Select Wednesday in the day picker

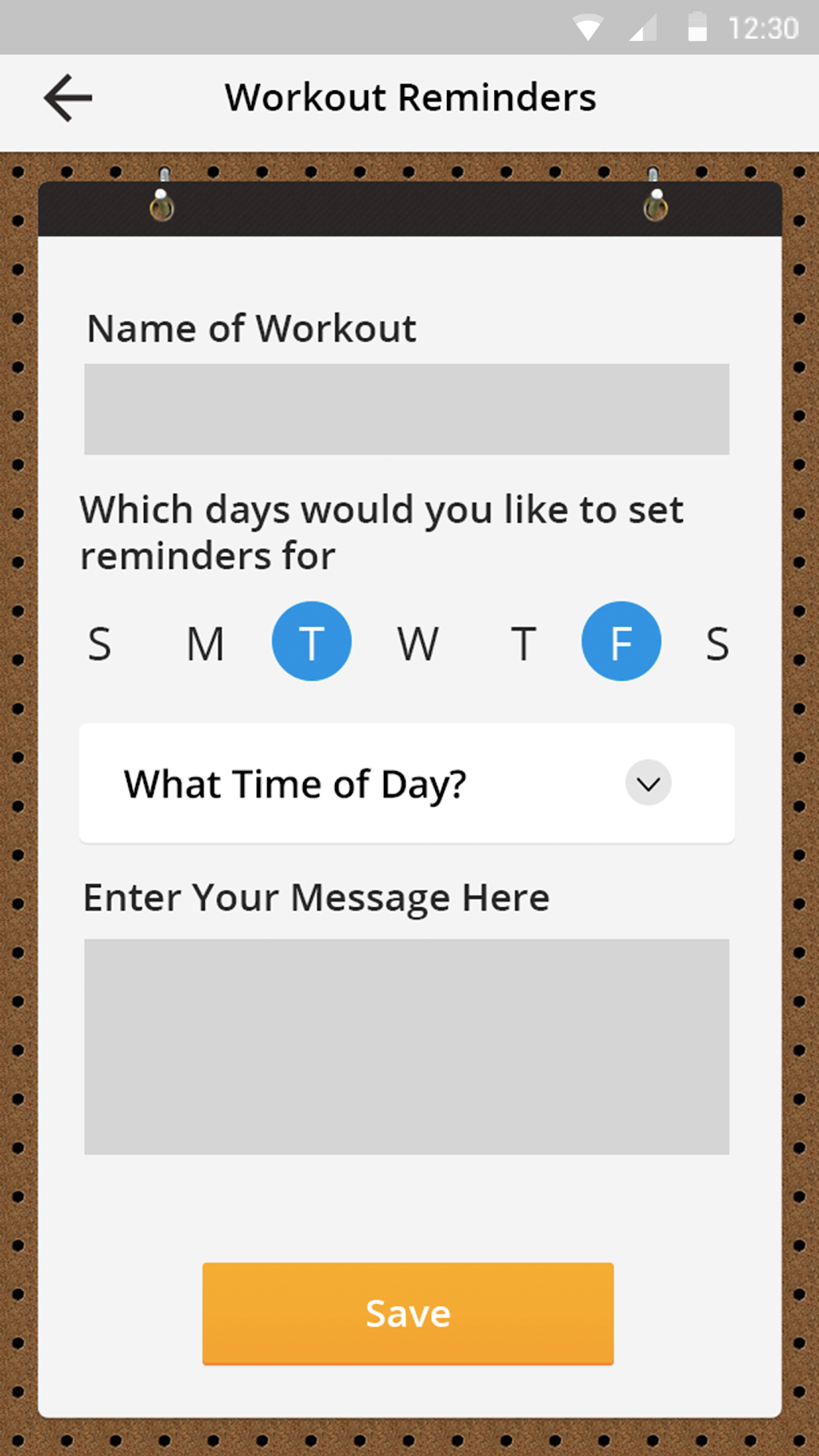(417, 643)
